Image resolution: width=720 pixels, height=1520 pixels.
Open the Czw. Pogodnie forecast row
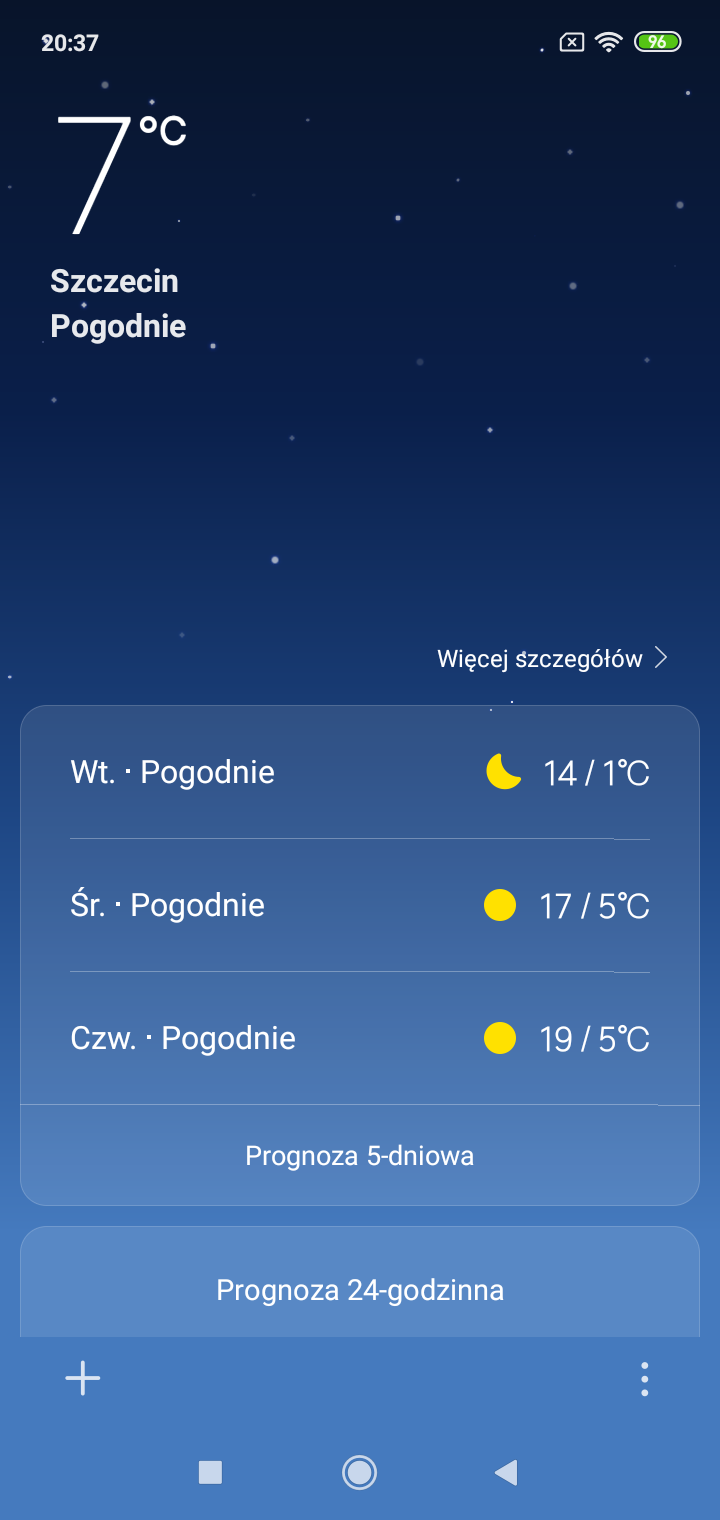pos(360,1038)
